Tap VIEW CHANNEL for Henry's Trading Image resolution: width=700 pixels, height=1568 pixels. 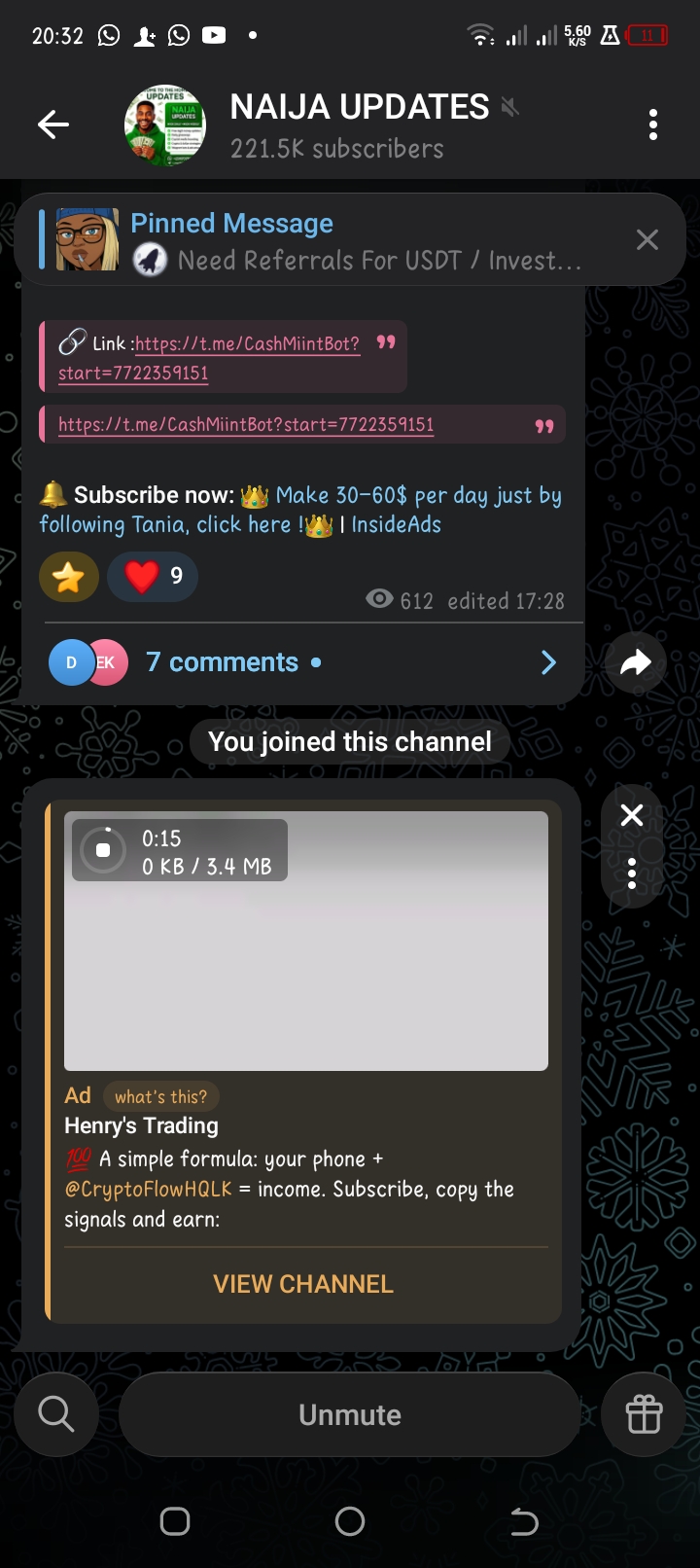(x=303, y=1284)
